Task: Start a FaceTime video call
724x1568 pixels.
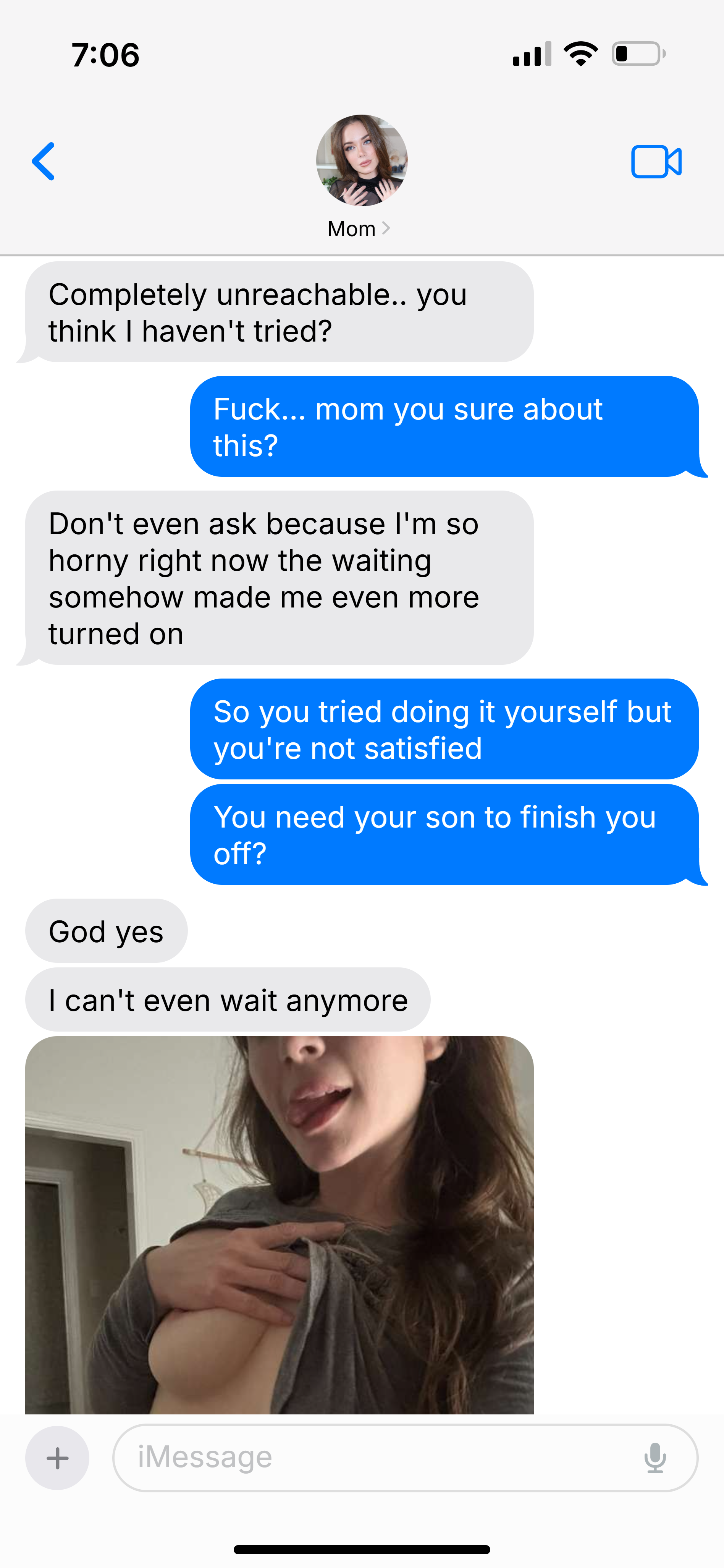Action: coord(656,162)
